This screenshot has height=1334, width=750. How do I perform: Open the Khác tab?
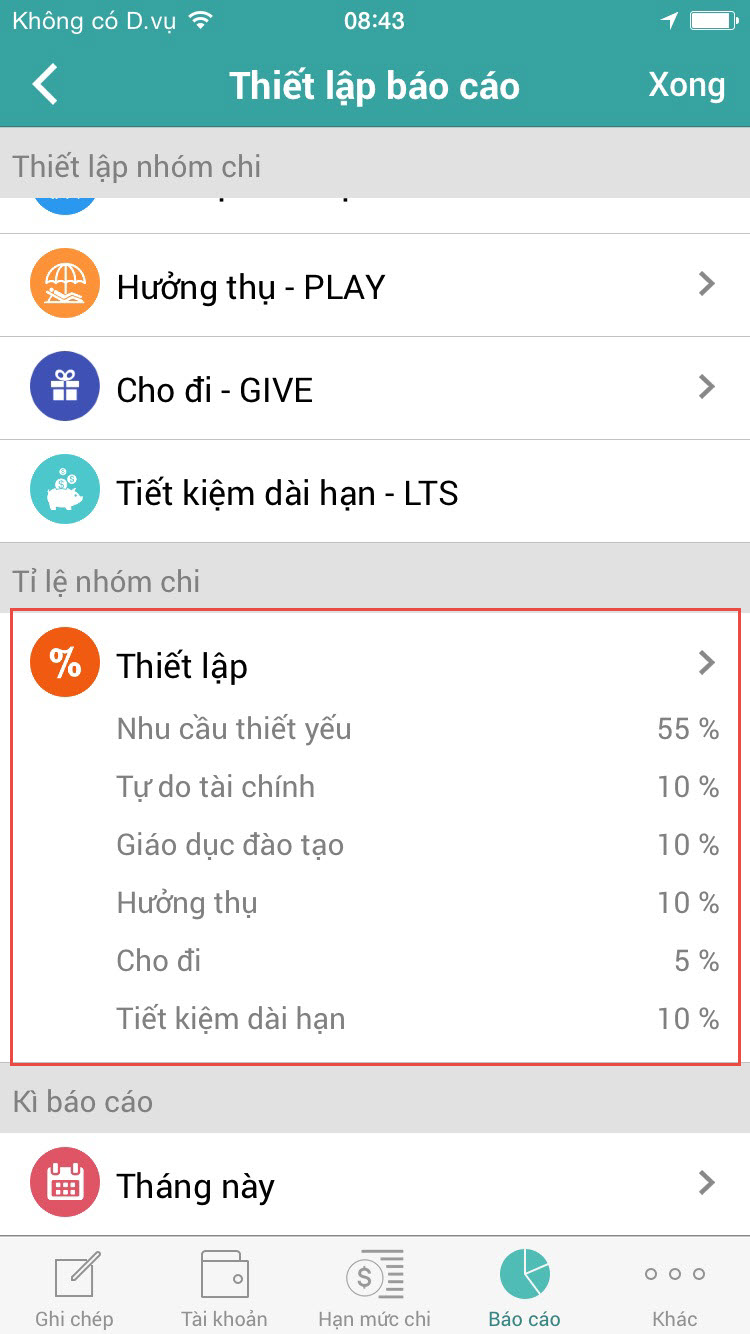[675, 1287]
